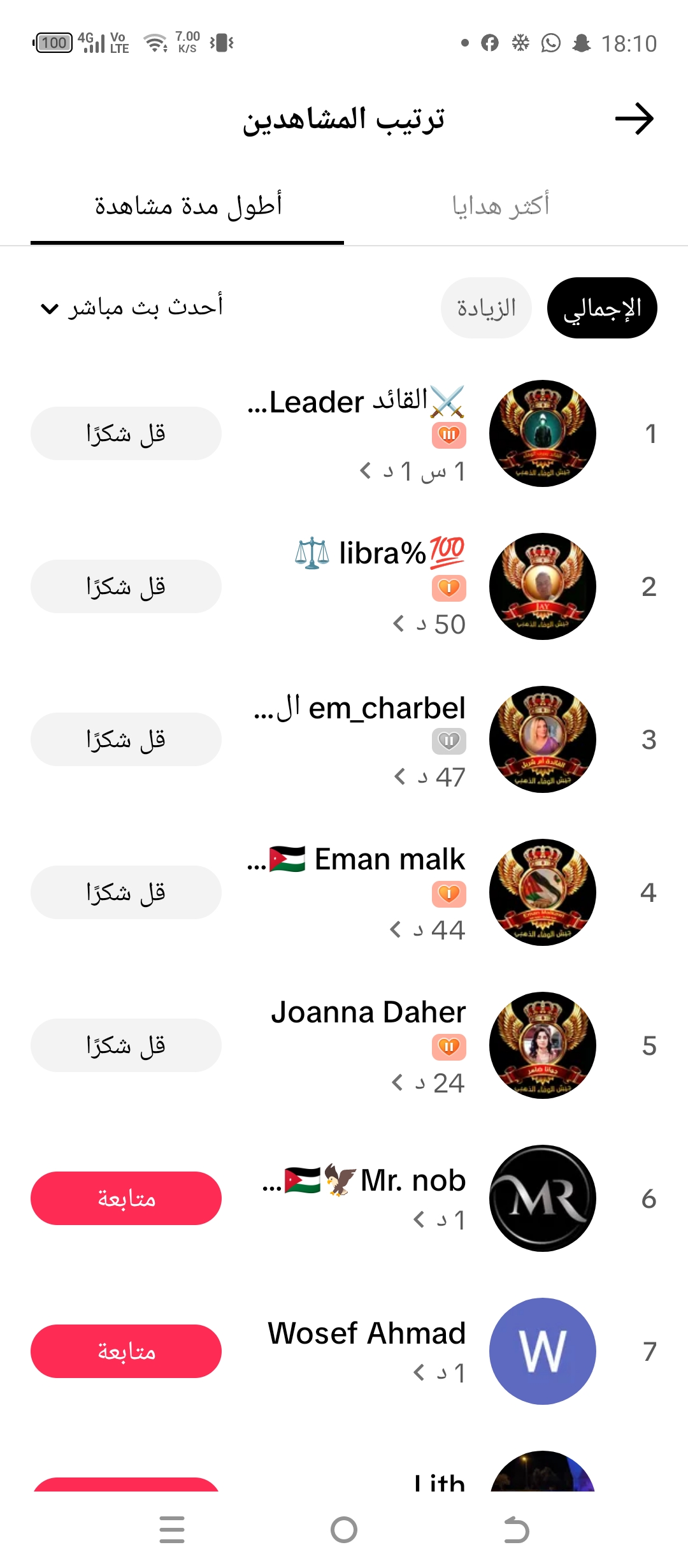Go back using the top arrow
This screenshot has height=1568, width=688.
[634, 119]
